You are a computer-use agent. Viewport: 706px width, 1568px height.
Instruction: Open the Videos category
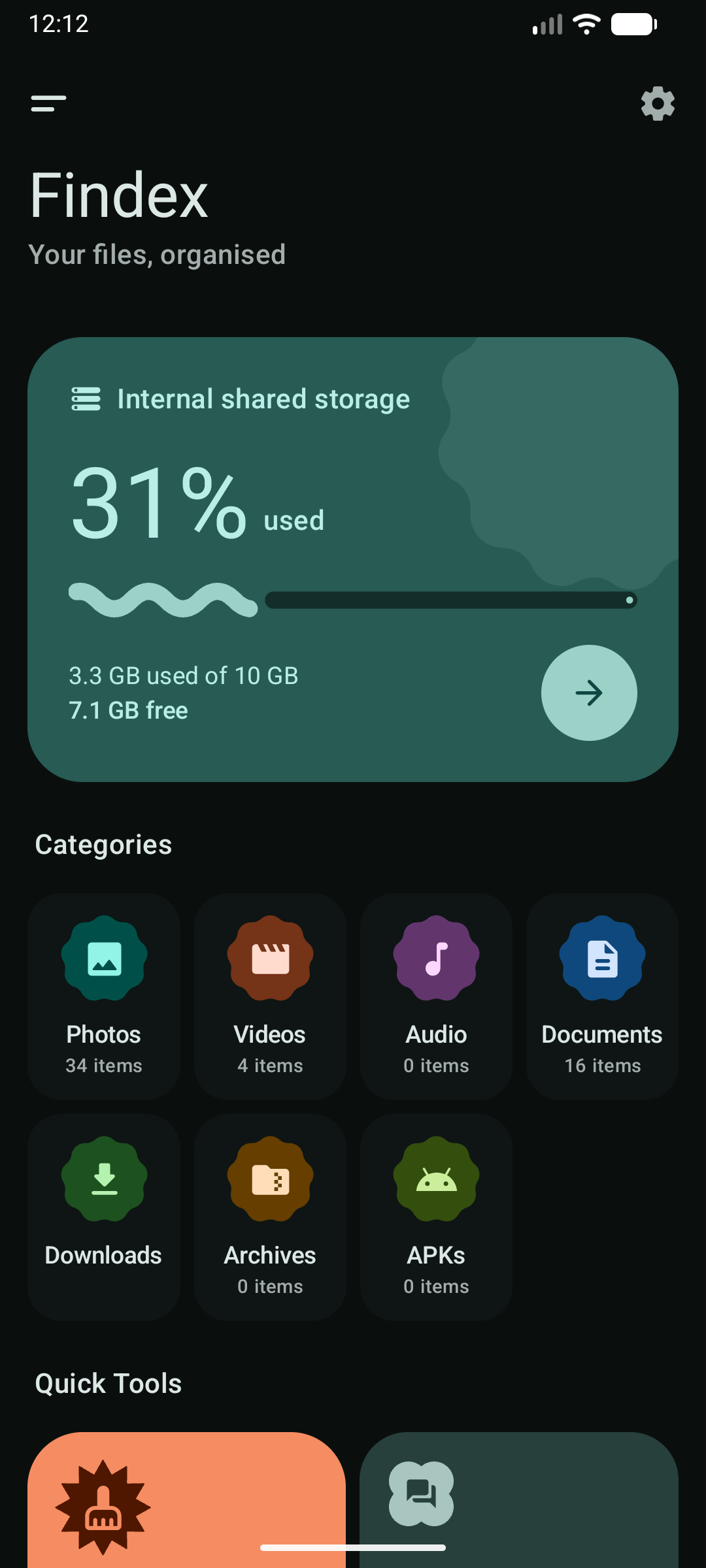[x=270, y=996]
